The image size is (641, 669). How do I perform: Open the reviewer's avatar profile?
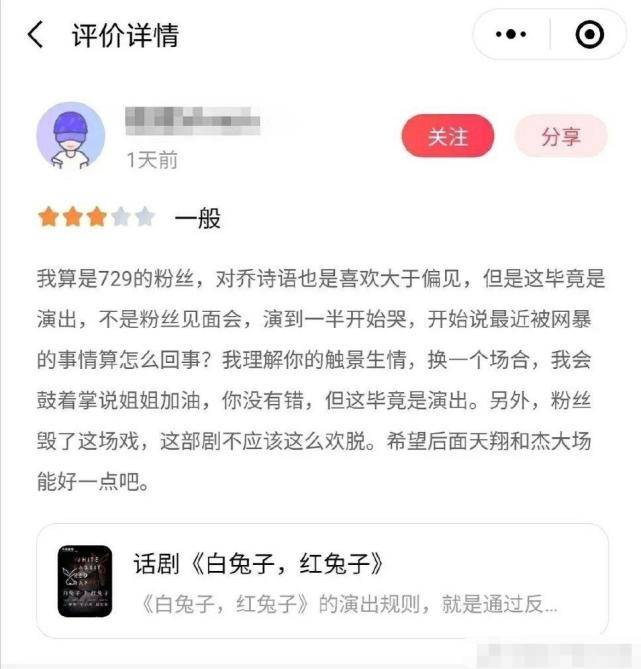click(70, 135)
